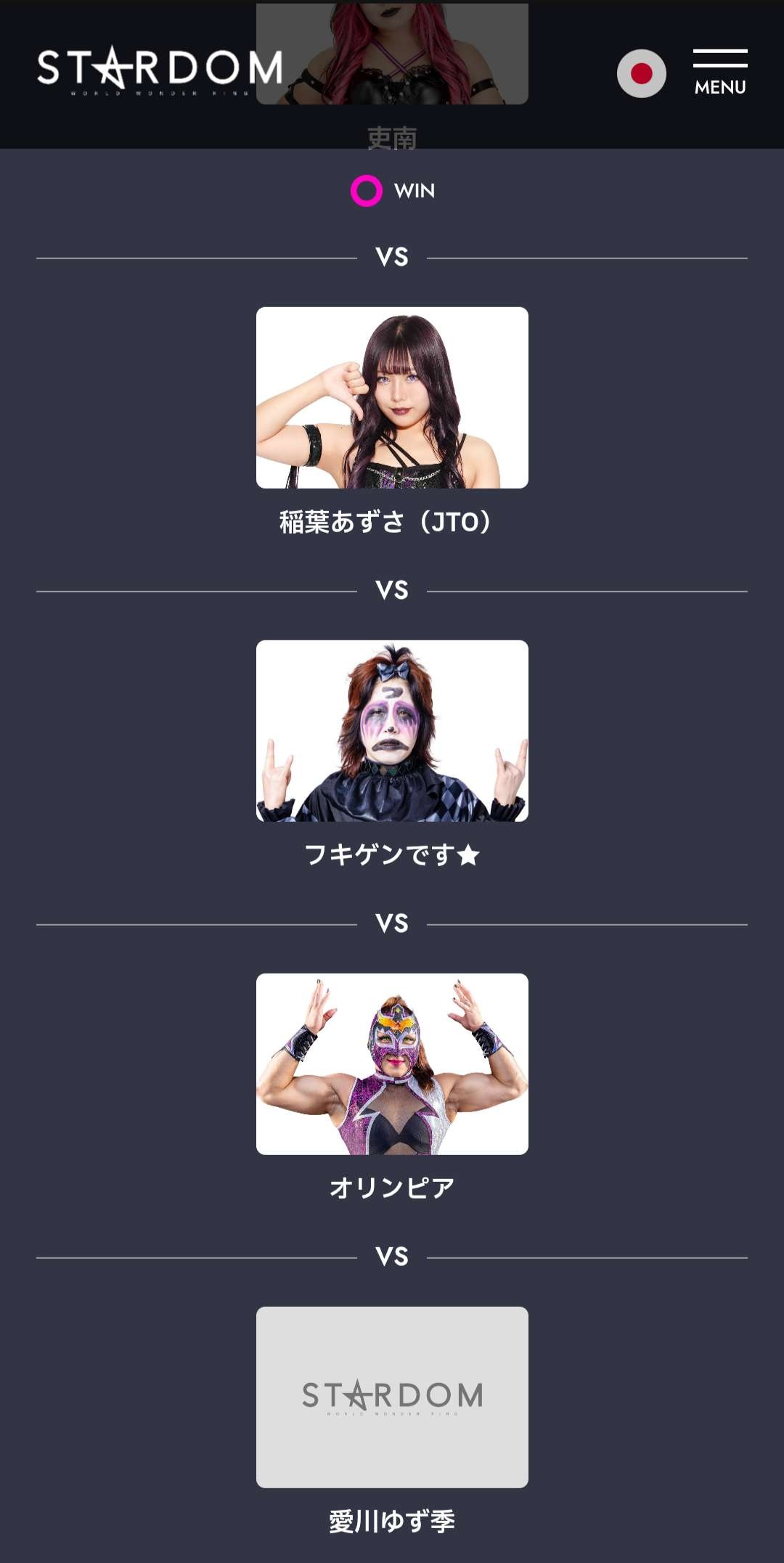784x1563 pixels.
Task: Select the 愛川ゆず季 wrestler card
Action: pos(392,1397)
